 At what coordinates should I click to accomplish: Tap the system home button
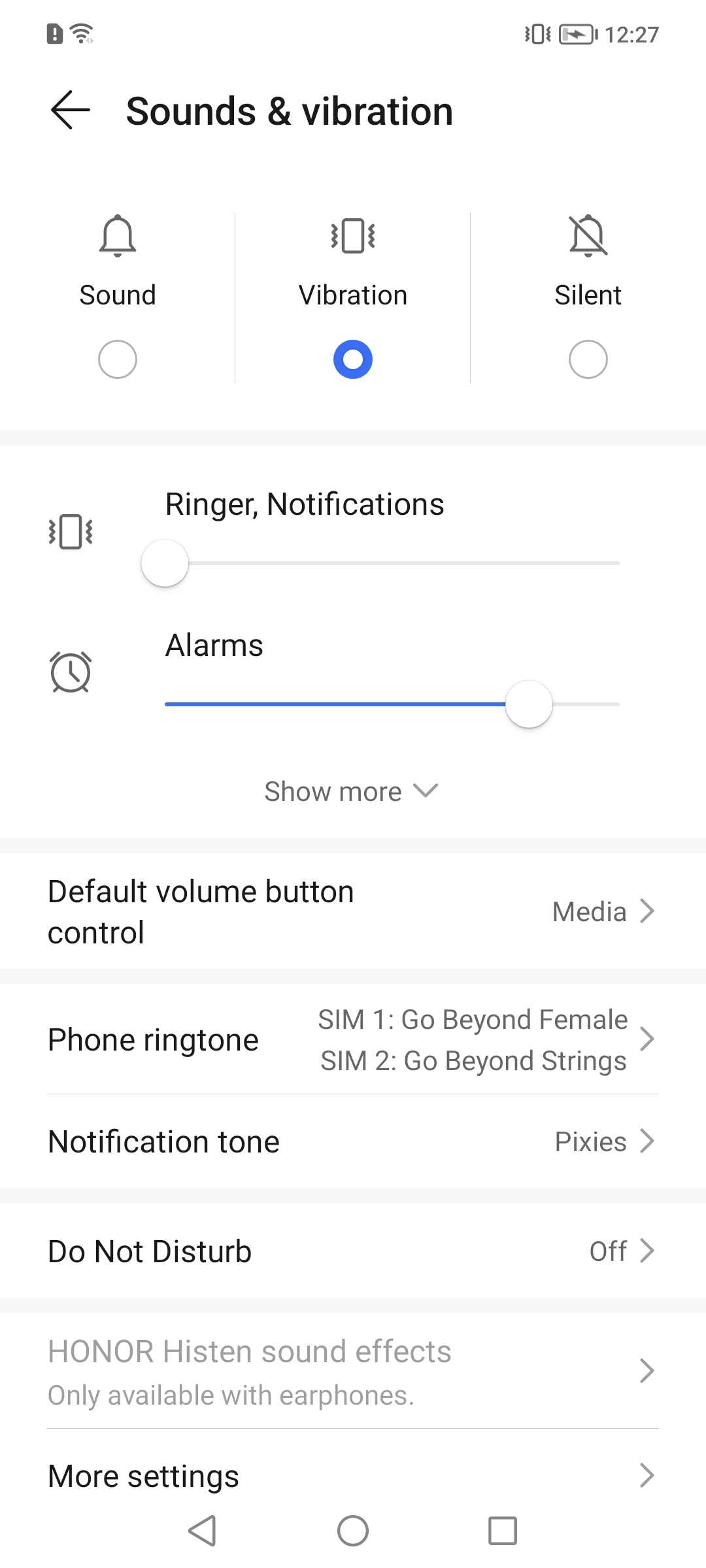pos(353,1531)
